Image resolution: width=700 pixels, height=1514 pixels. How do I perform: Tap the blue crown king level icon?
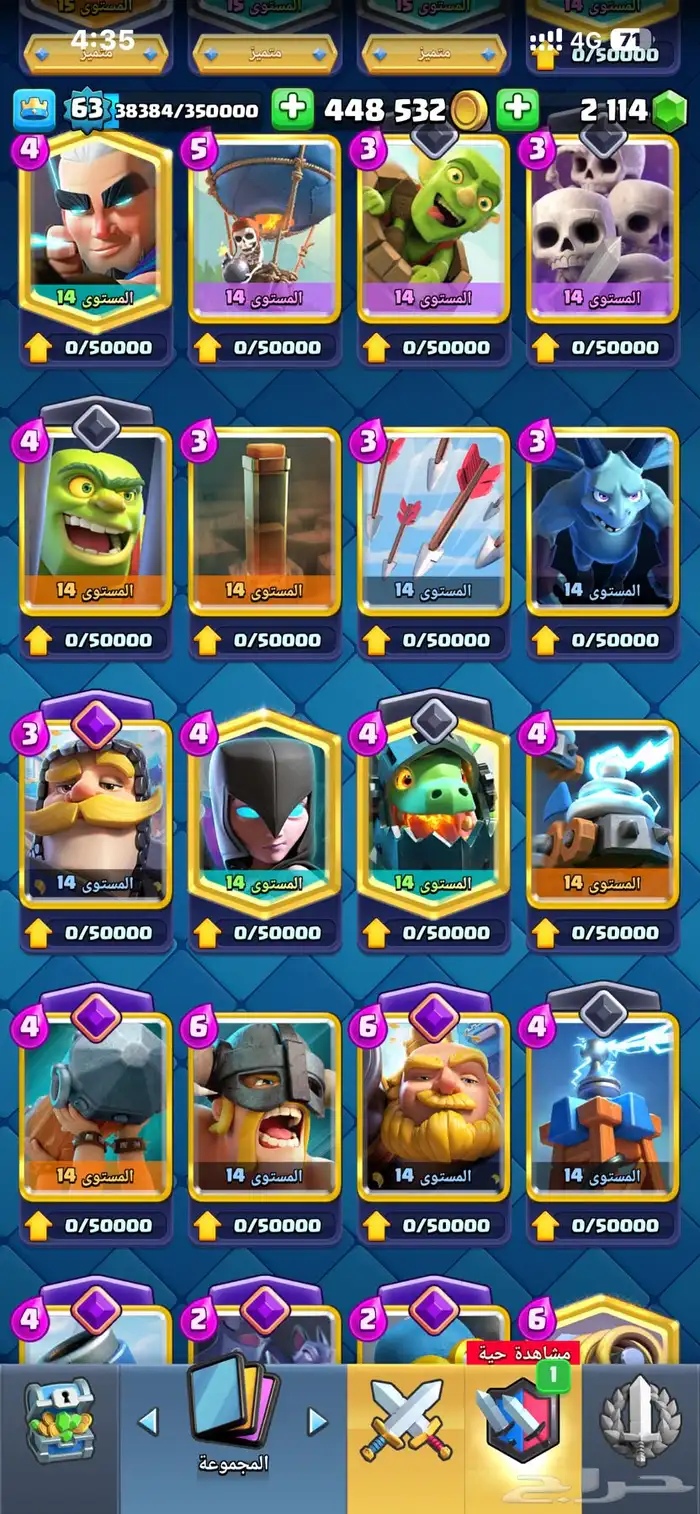[34, 110]
